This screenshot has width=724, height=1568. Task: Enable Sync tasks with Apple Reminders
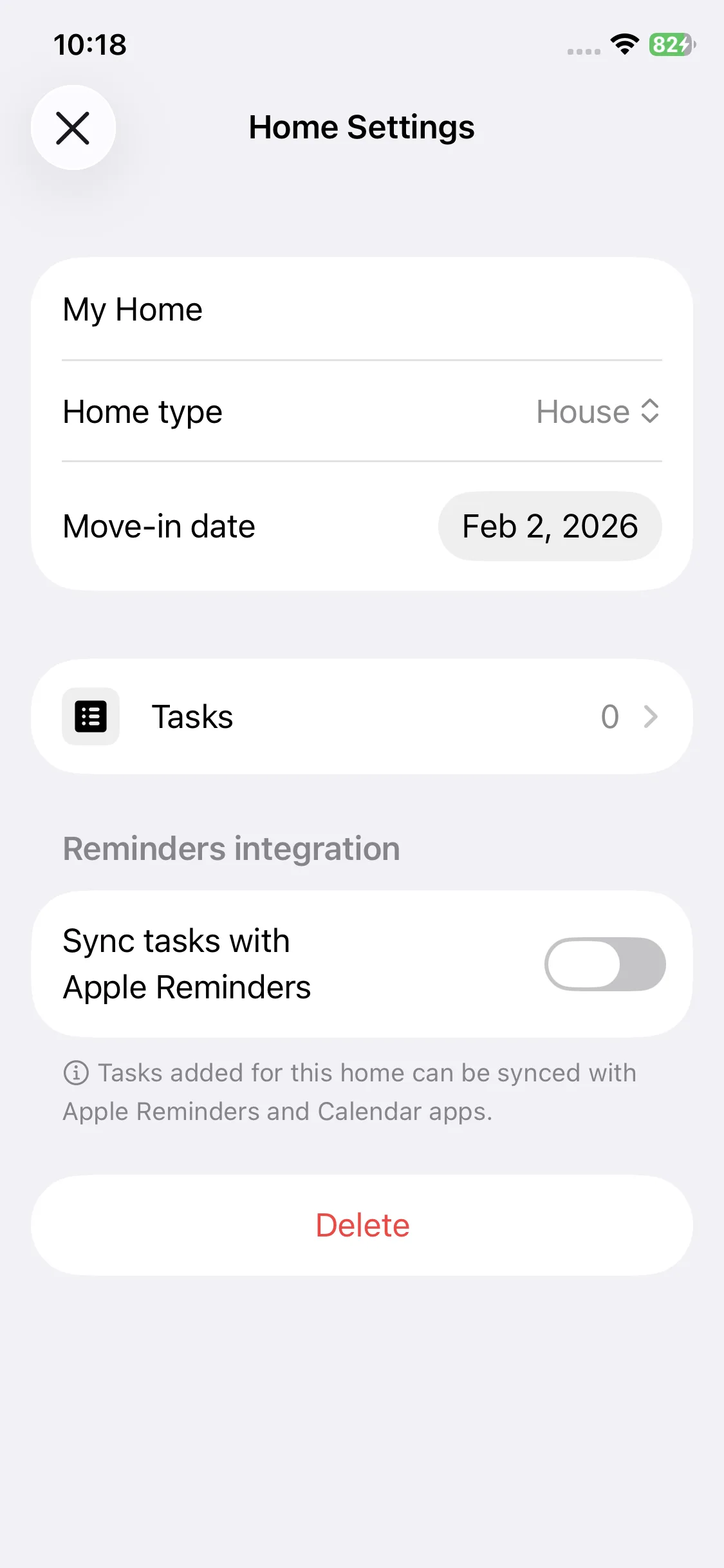coord(604,964)
